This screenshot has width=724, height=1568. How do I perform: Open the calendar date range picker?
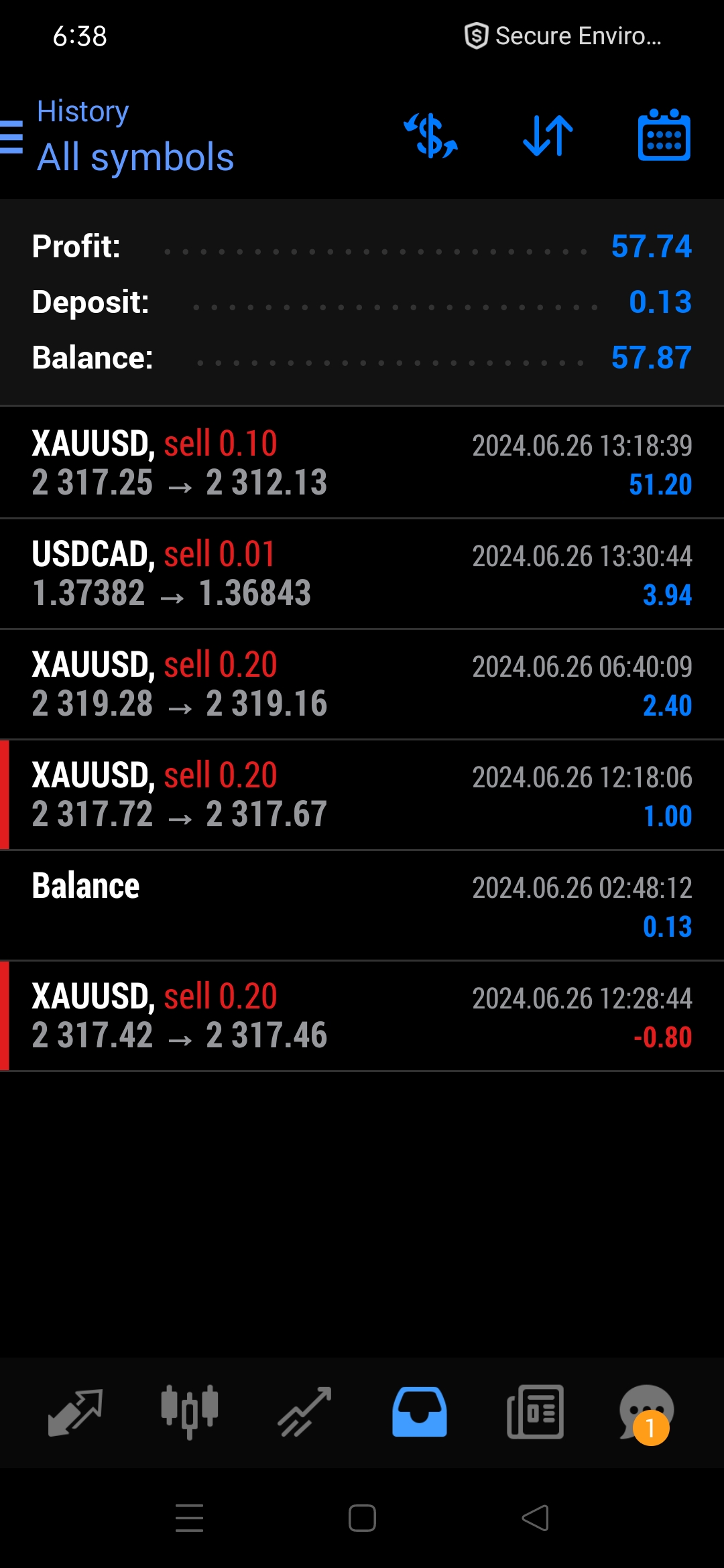pos(664,136)
